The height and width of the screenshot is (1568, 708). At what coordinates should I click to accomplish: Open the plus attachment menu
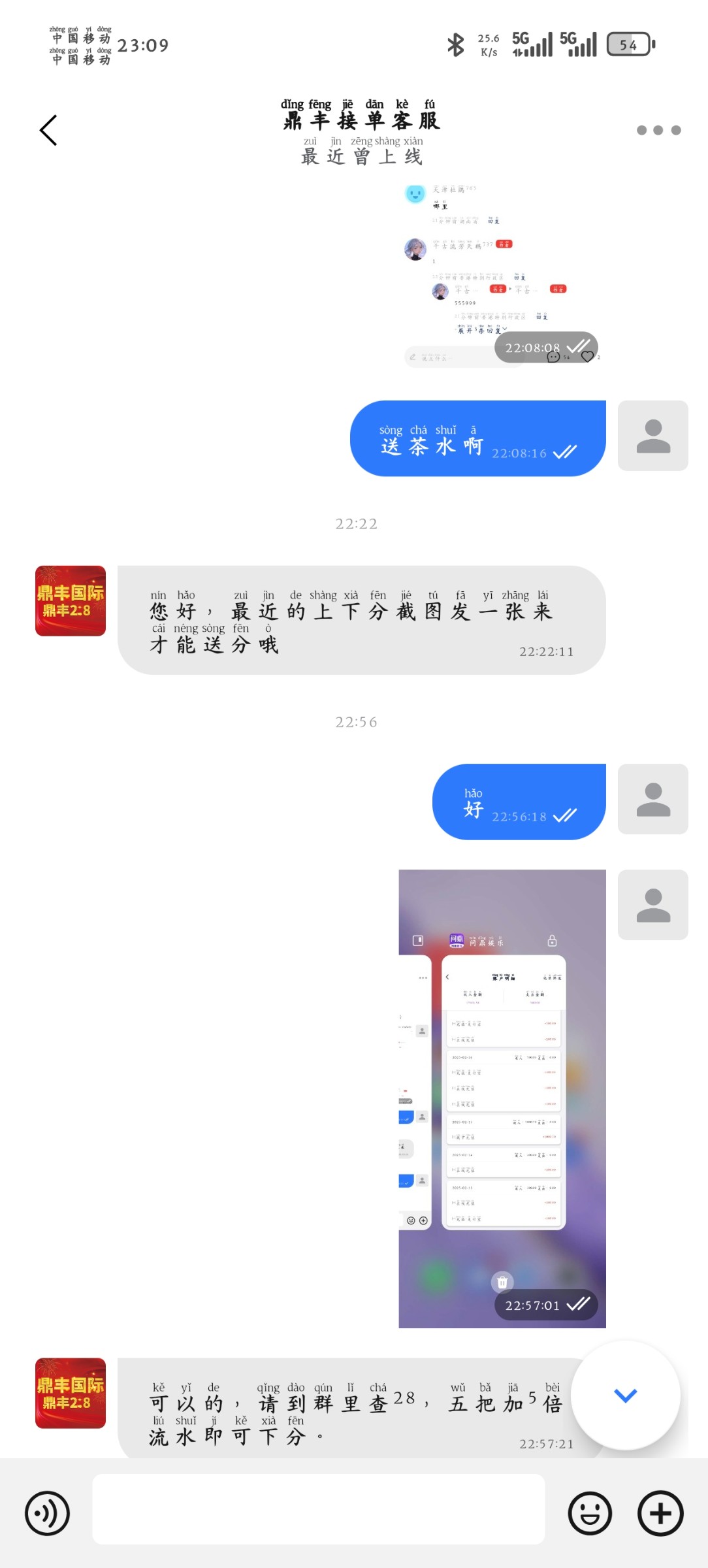point(660,1513)
